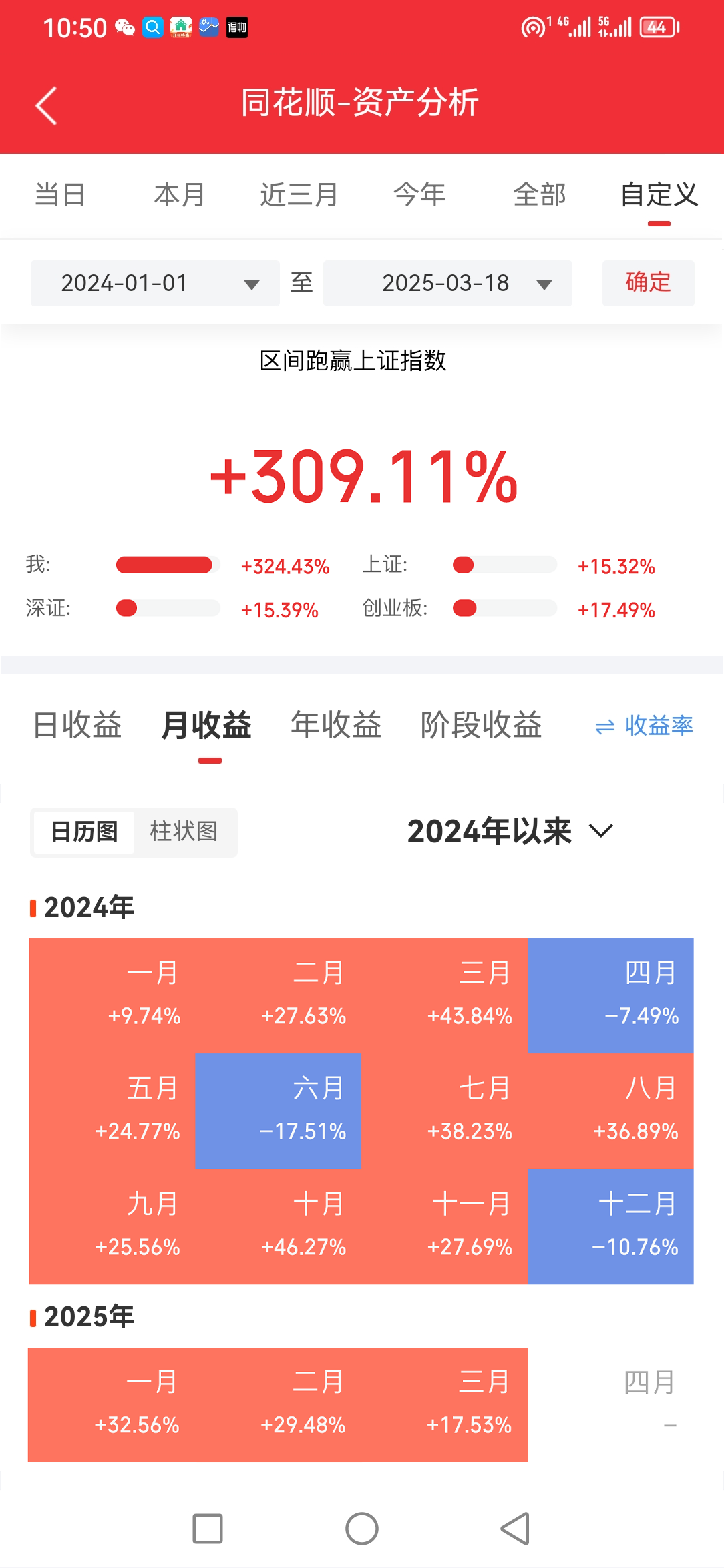Switch to the 全部 tab
The image size is (724, 1568).
click(x=540, y=195)
